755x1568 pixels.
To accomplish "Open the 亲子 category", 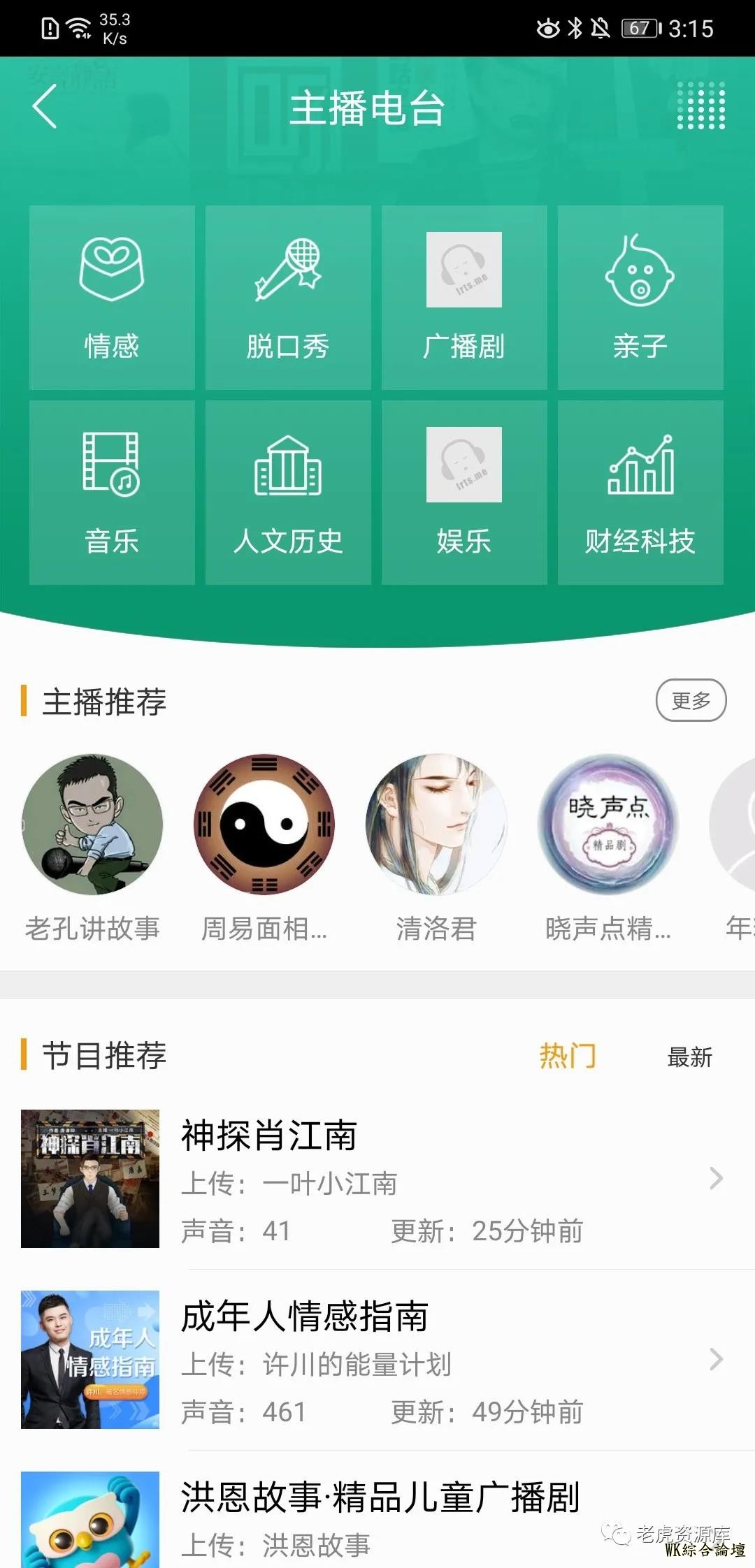I will pyautogui.click(x=640, y=297).
